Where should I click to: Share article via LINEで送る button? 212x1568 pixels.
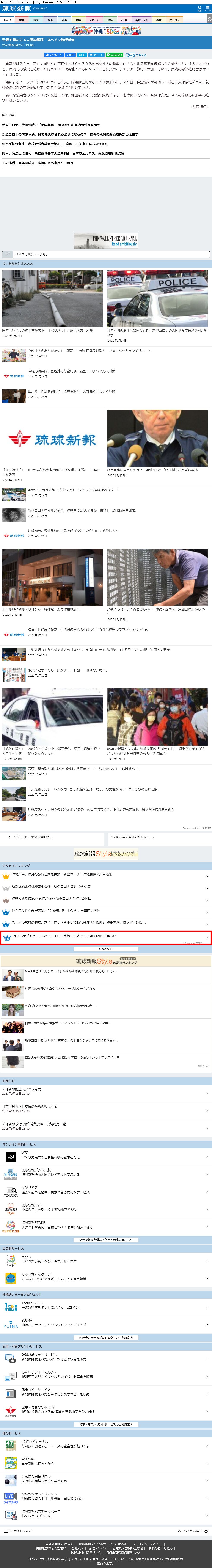(x=115, y=55)
